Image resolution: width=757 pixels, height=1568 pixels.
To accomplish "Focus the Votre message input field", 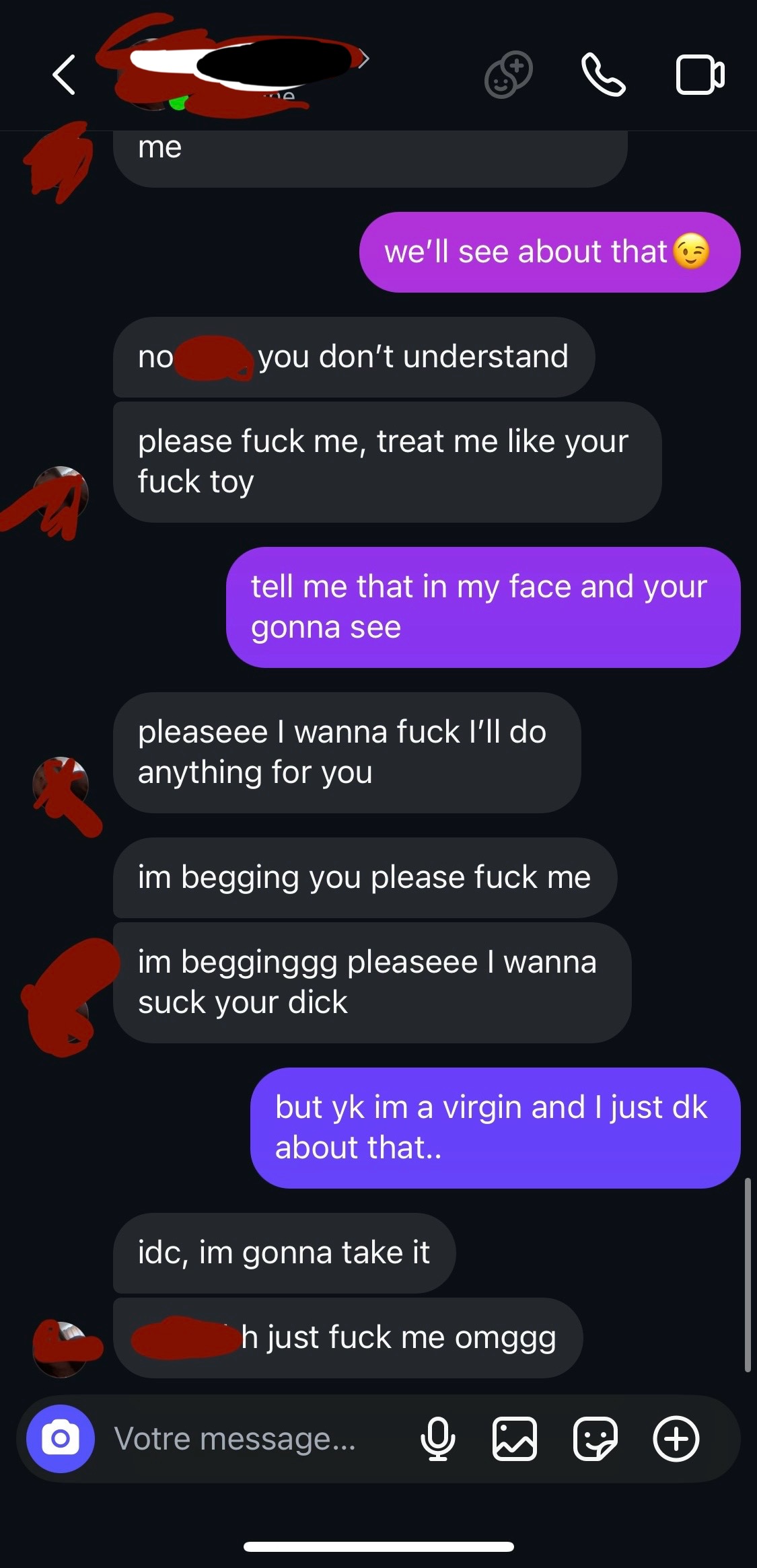I will point(236,1440).
